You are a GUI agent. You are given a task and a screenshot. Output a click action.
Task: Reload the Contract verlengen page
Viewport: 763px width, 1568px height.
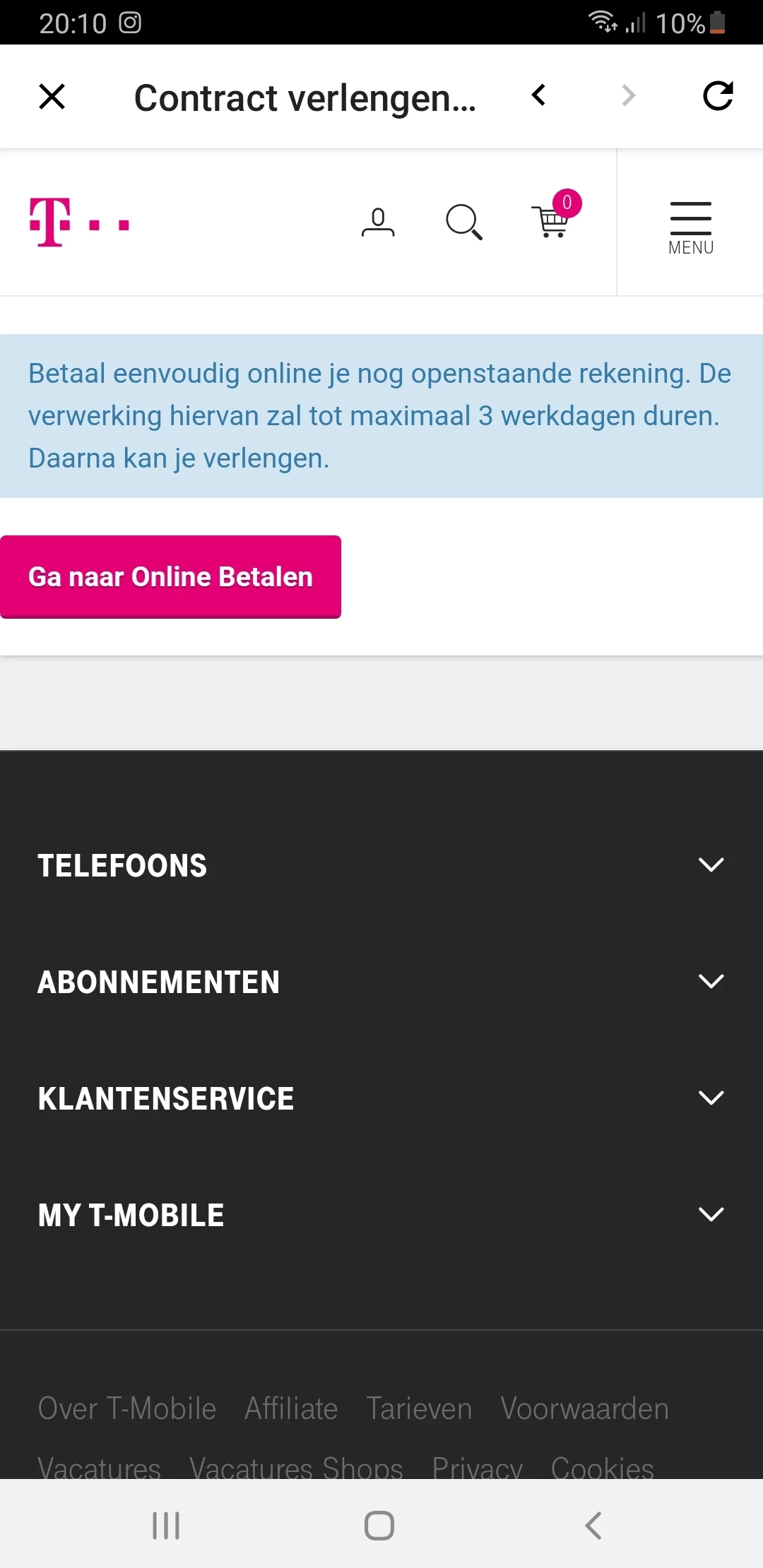click(718, 96)
